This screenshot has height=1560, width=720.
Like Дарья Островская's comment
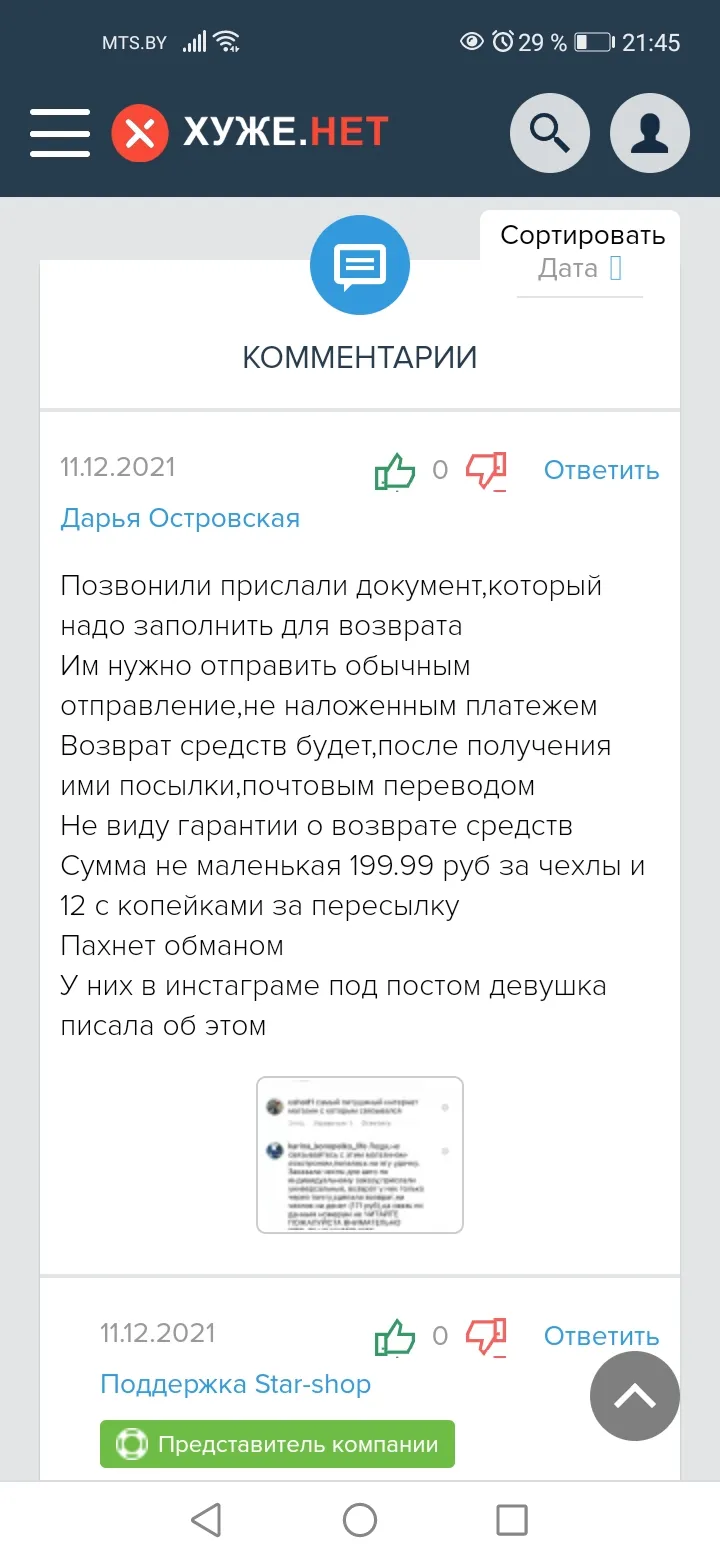pos(395,471)
